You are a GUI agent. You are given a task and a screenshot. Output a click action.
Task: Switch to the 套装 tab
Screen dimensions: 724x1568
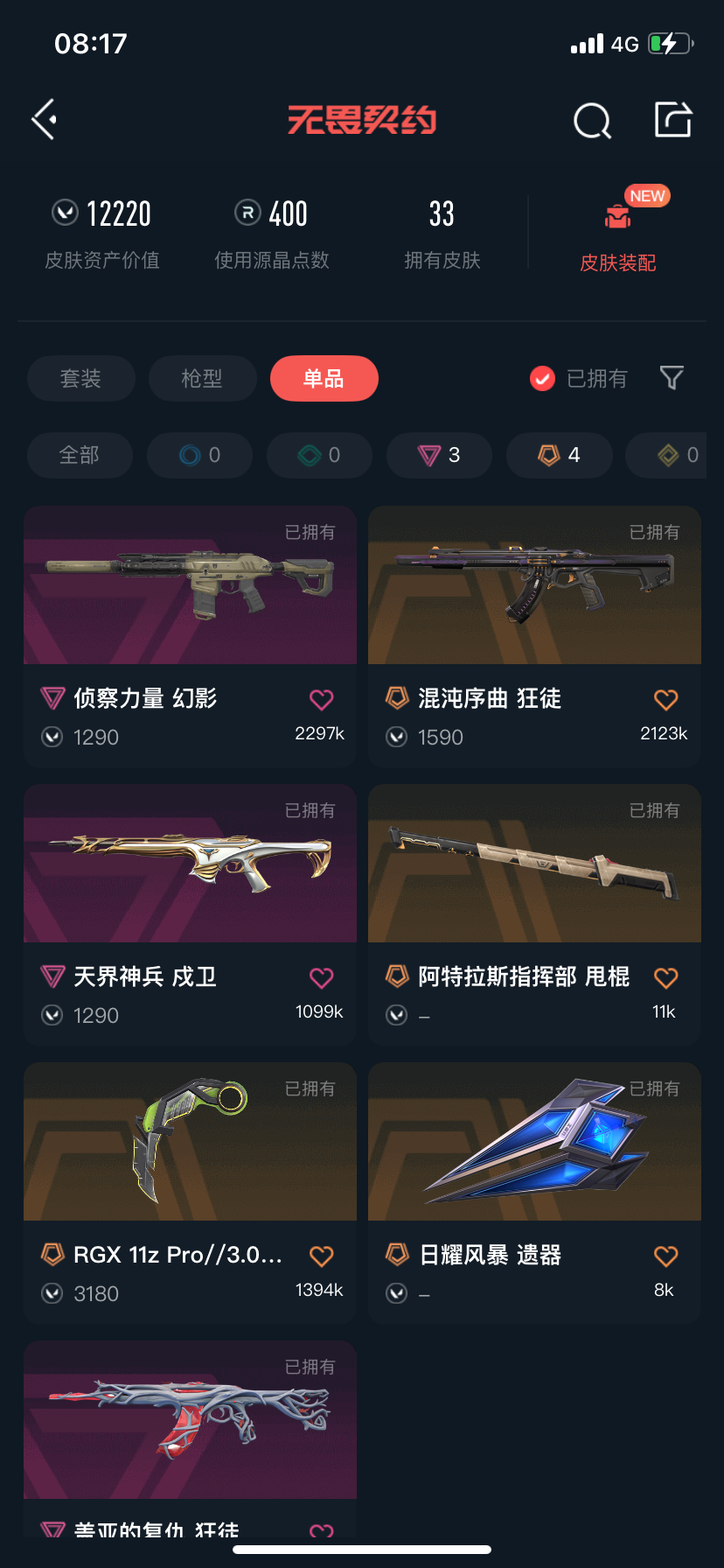(x=80, y=379)
